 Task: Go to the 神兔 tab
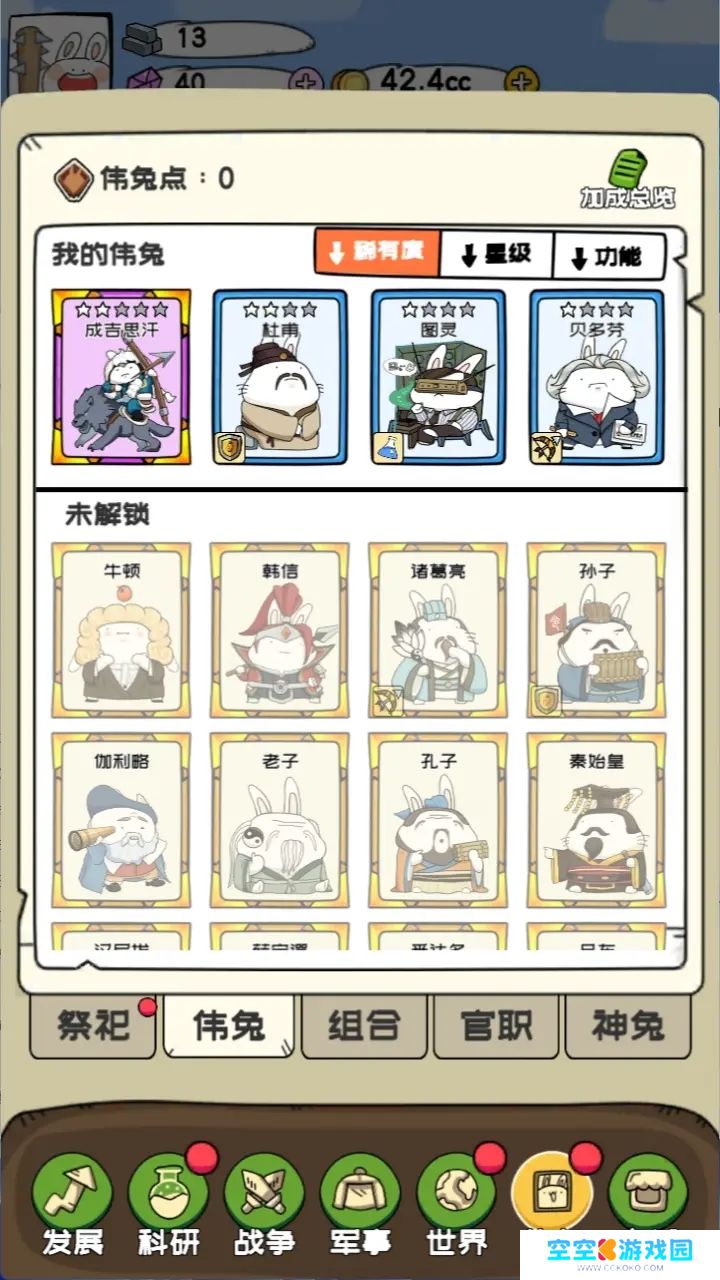coord(628,1026)
